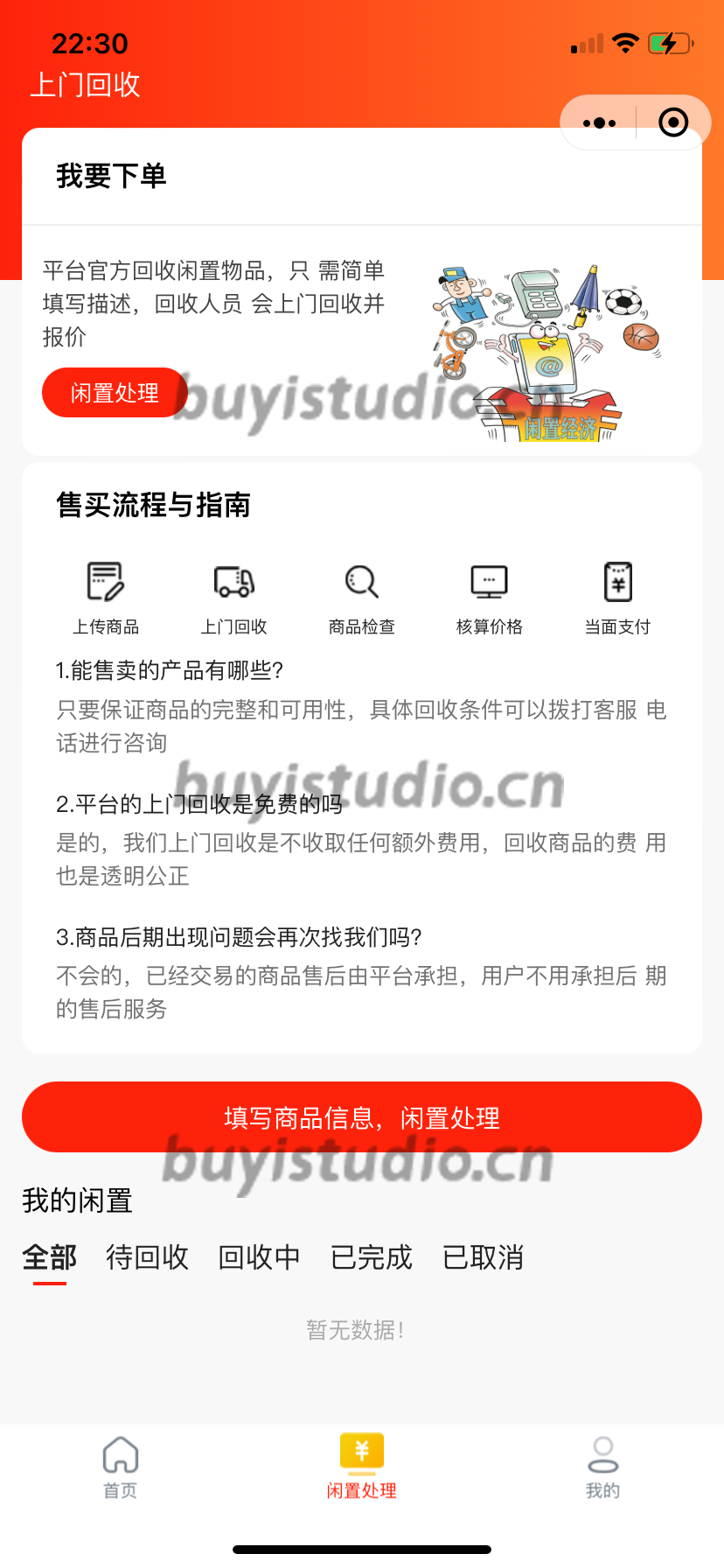The image size is (724, 1568).
Task: Select the 回收中 tab
Action: (259, 1257)
